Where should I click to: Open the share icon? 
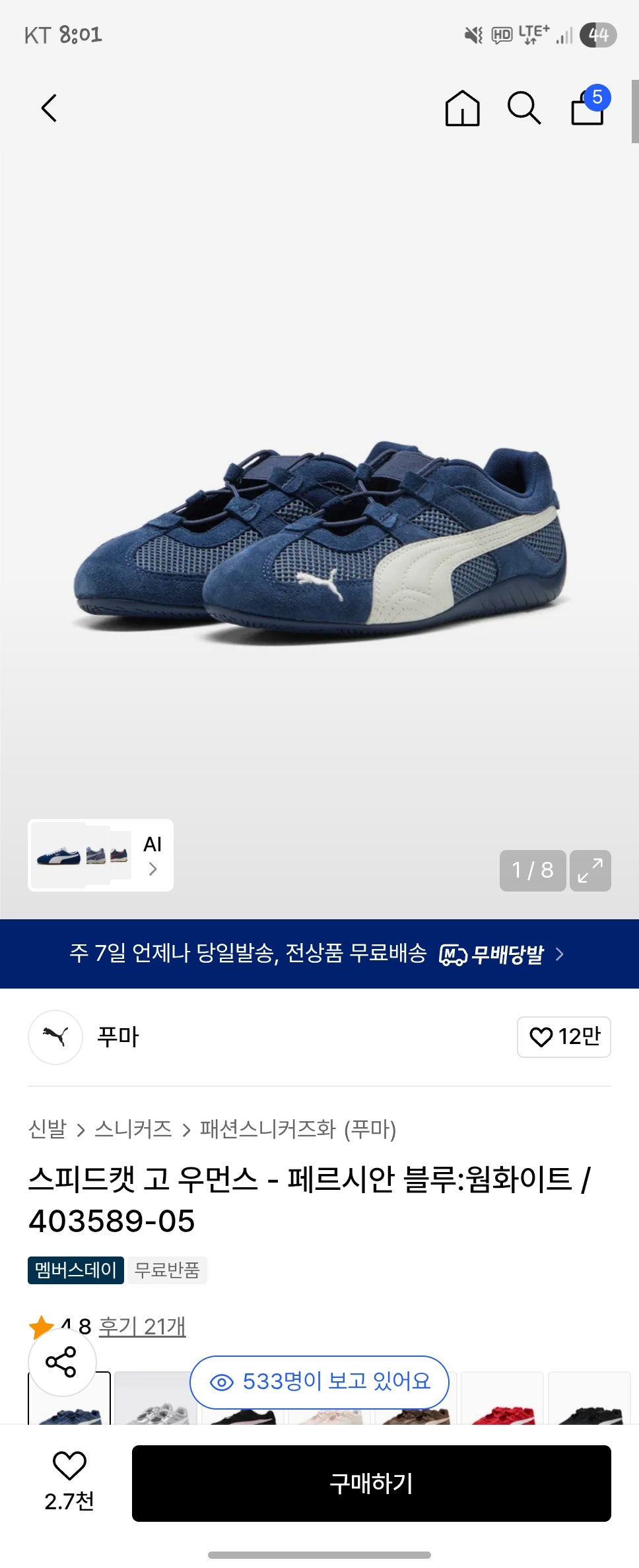pos(61,1361)
